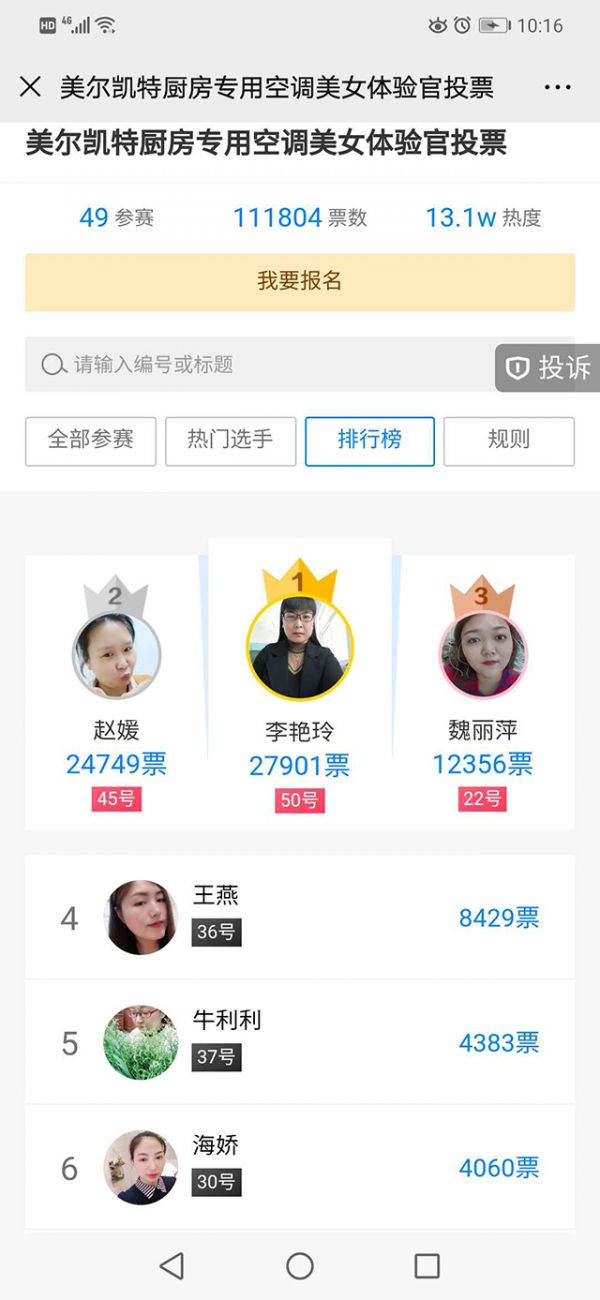Switch to the 全部参赛 tab
Screen dimensions: 600x1300
[x=91, y=441]
